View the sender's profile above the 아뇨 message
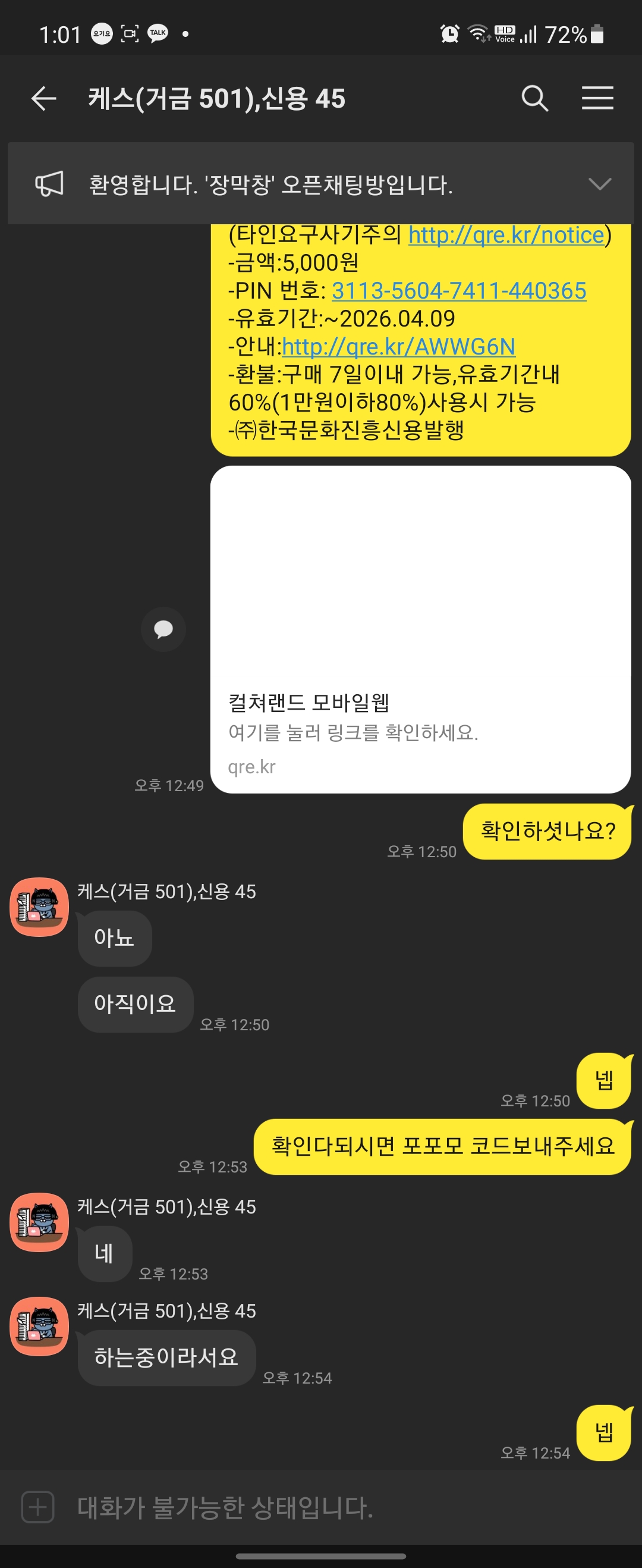Screen dimensions: 642x1568 [x=39, y=907]
